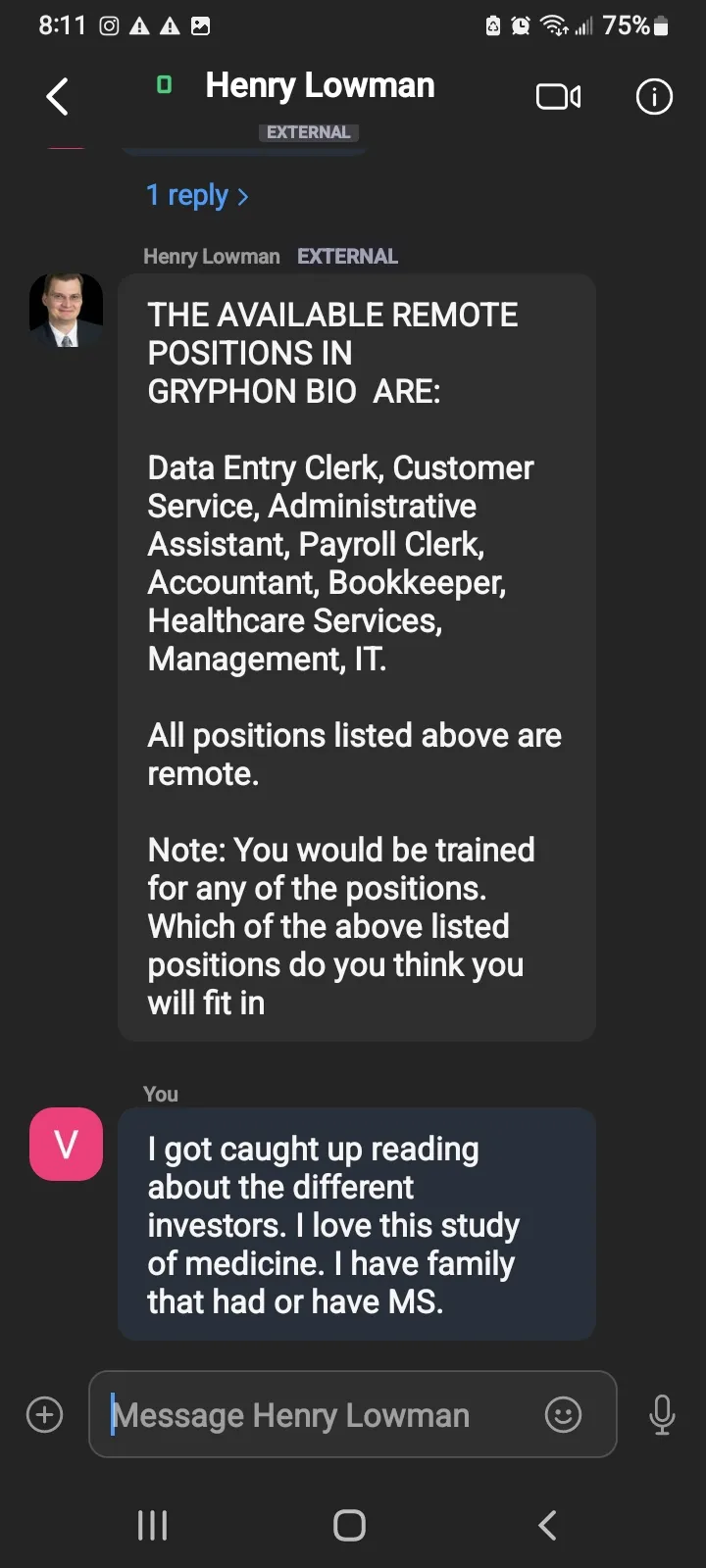Open the 1 reply thread
The height and width of the screenshot is (1568, 706).
197,196
